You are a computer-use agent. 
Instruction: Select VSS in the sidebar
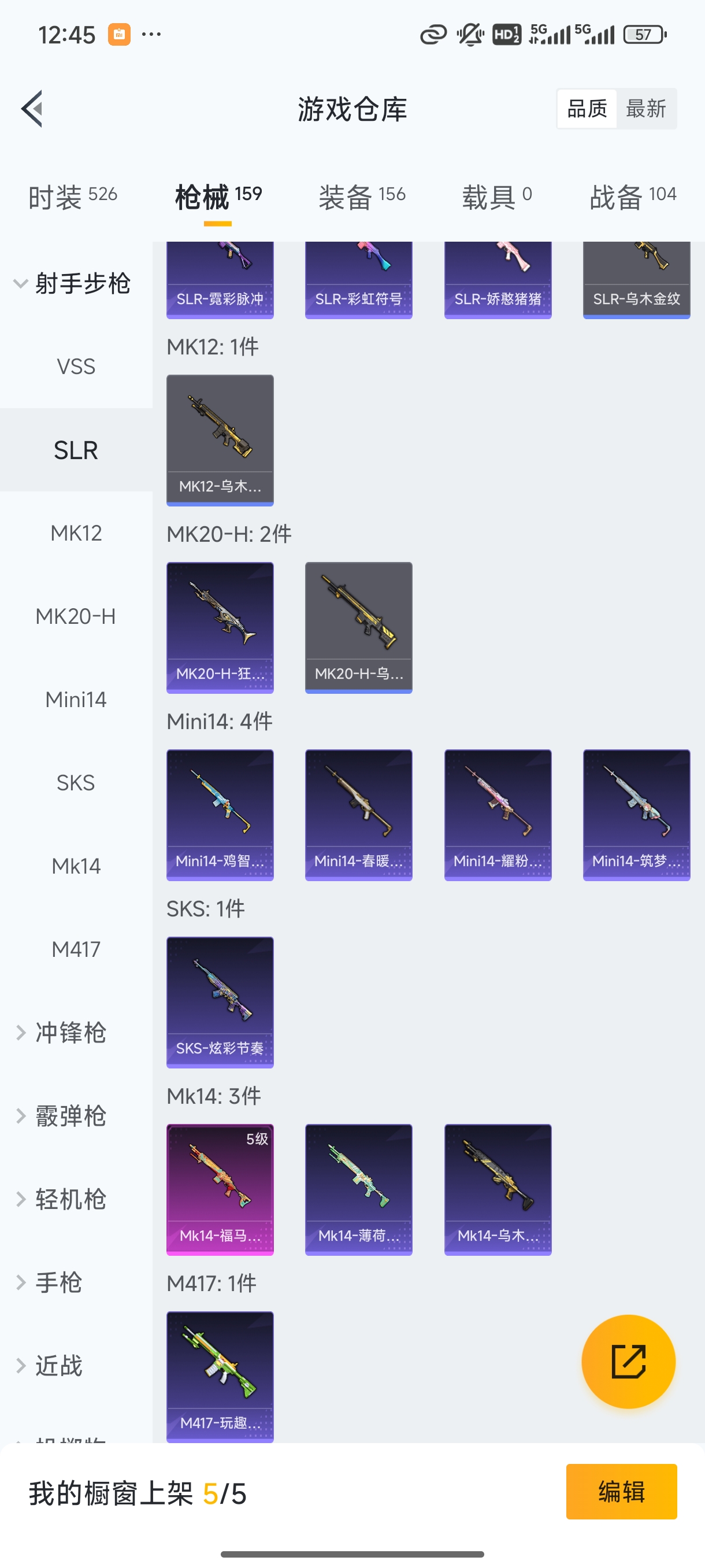(76, 367)
